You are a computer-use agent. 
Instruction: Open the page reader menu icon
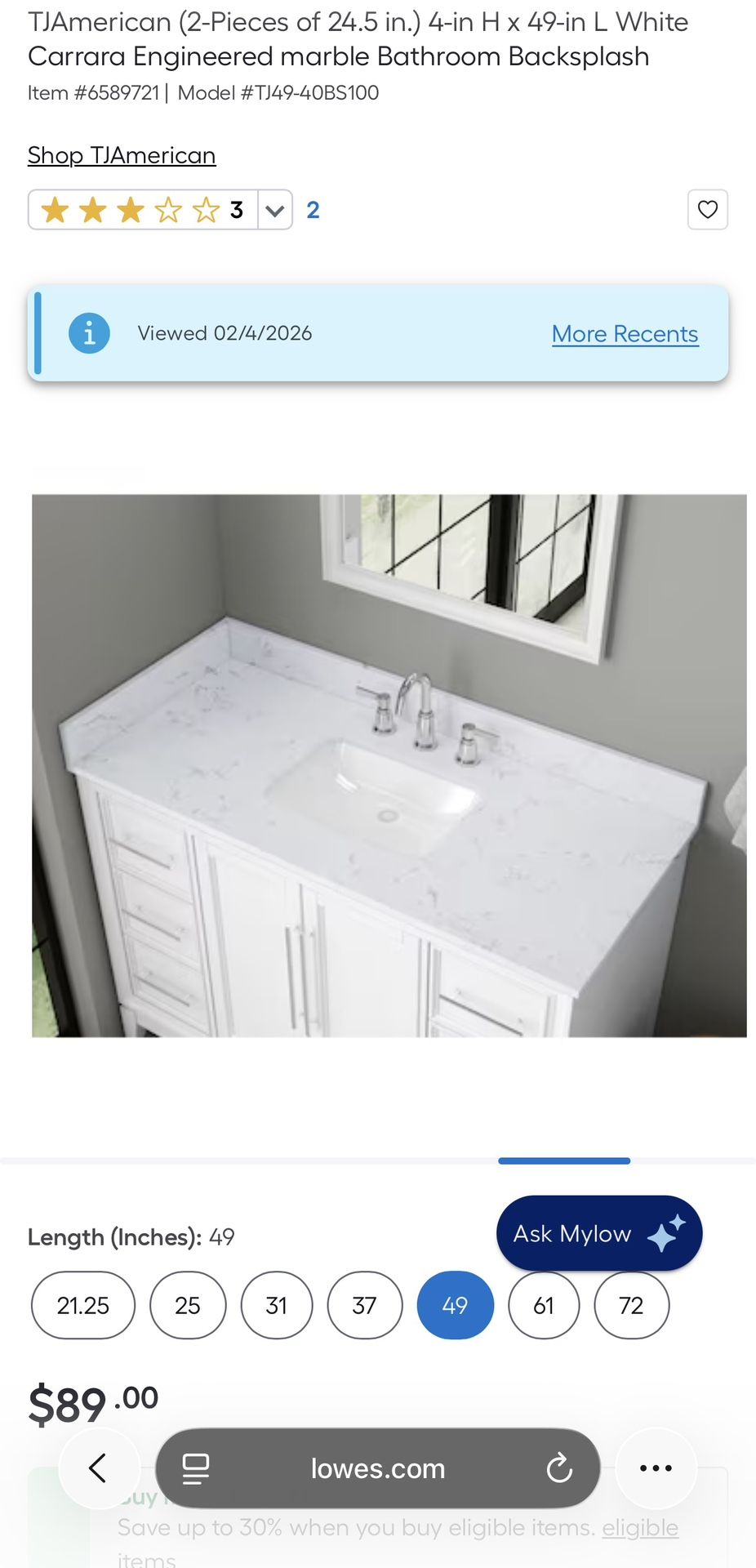[x=196, y=1468]
